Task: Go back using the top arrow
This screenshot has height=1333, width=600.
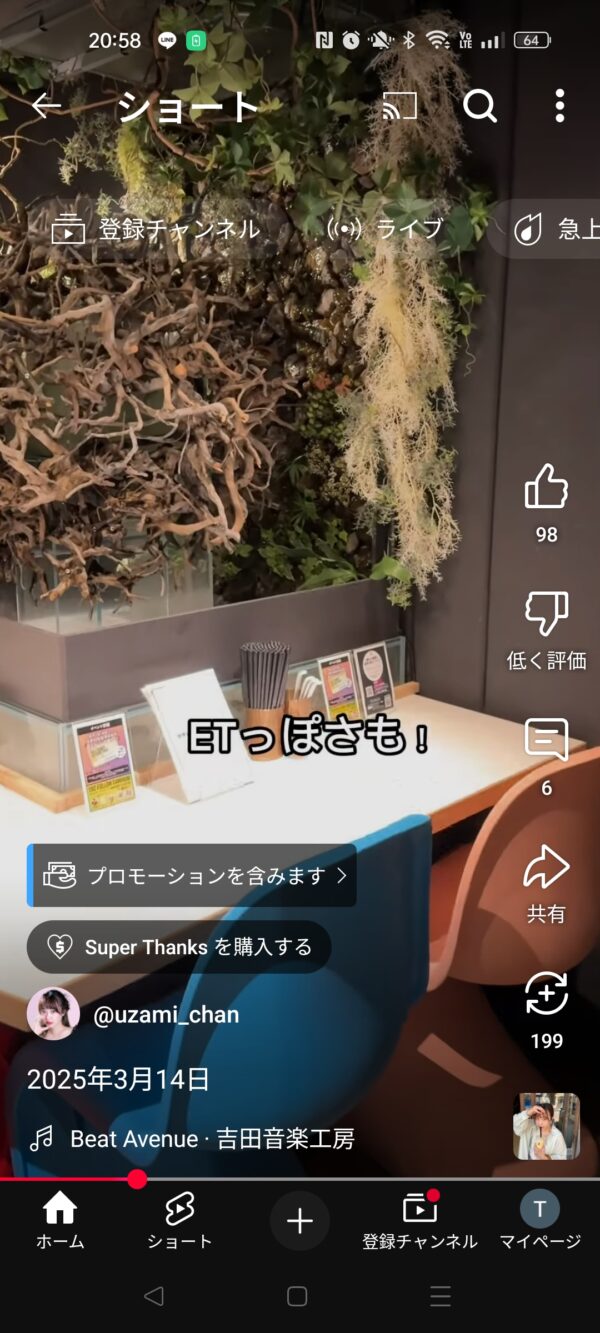Action: point(46,105)
